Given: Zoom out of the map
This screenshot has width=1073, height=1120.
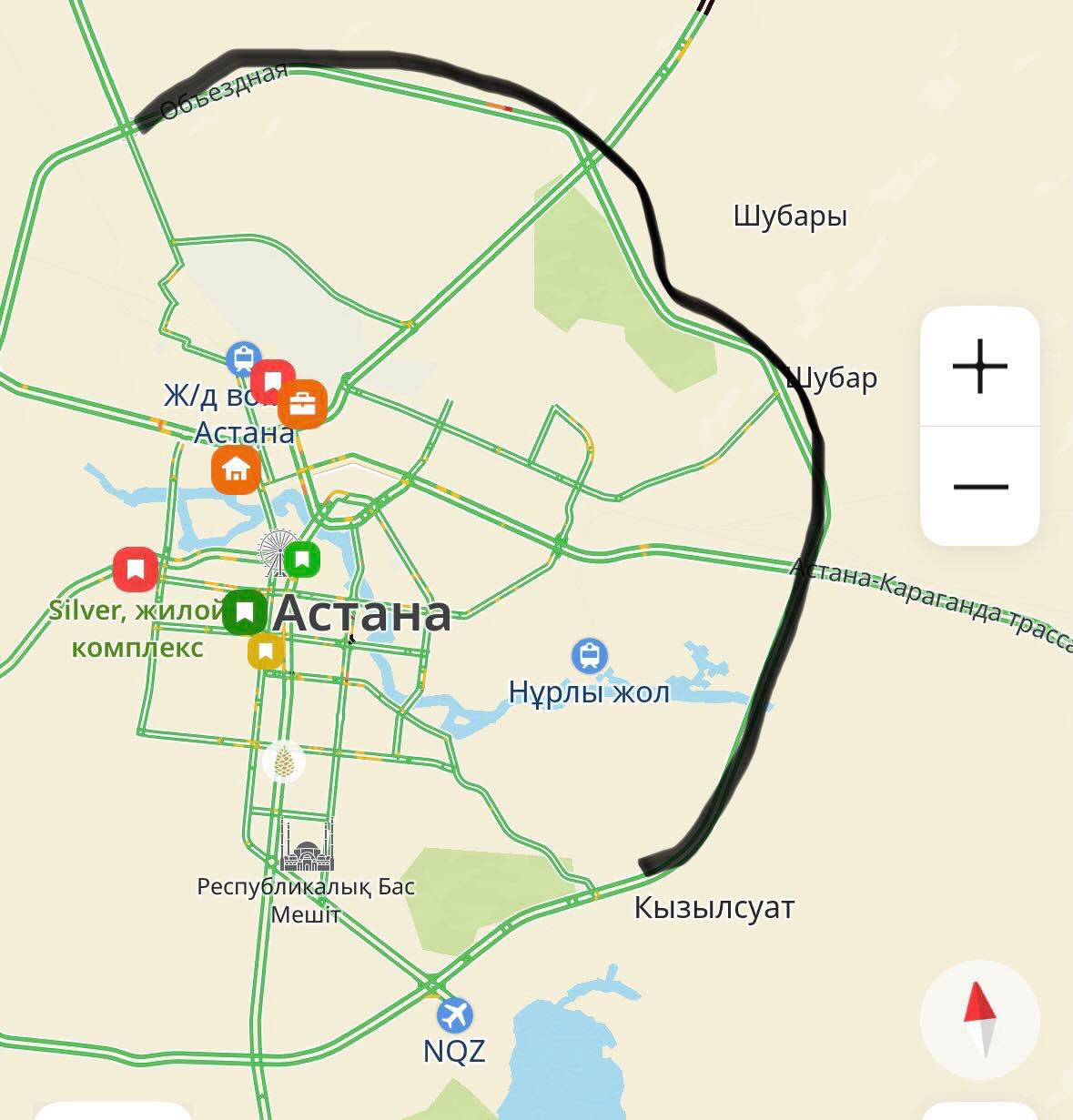Looking at the screenshot, I should (x=979, y=487).
